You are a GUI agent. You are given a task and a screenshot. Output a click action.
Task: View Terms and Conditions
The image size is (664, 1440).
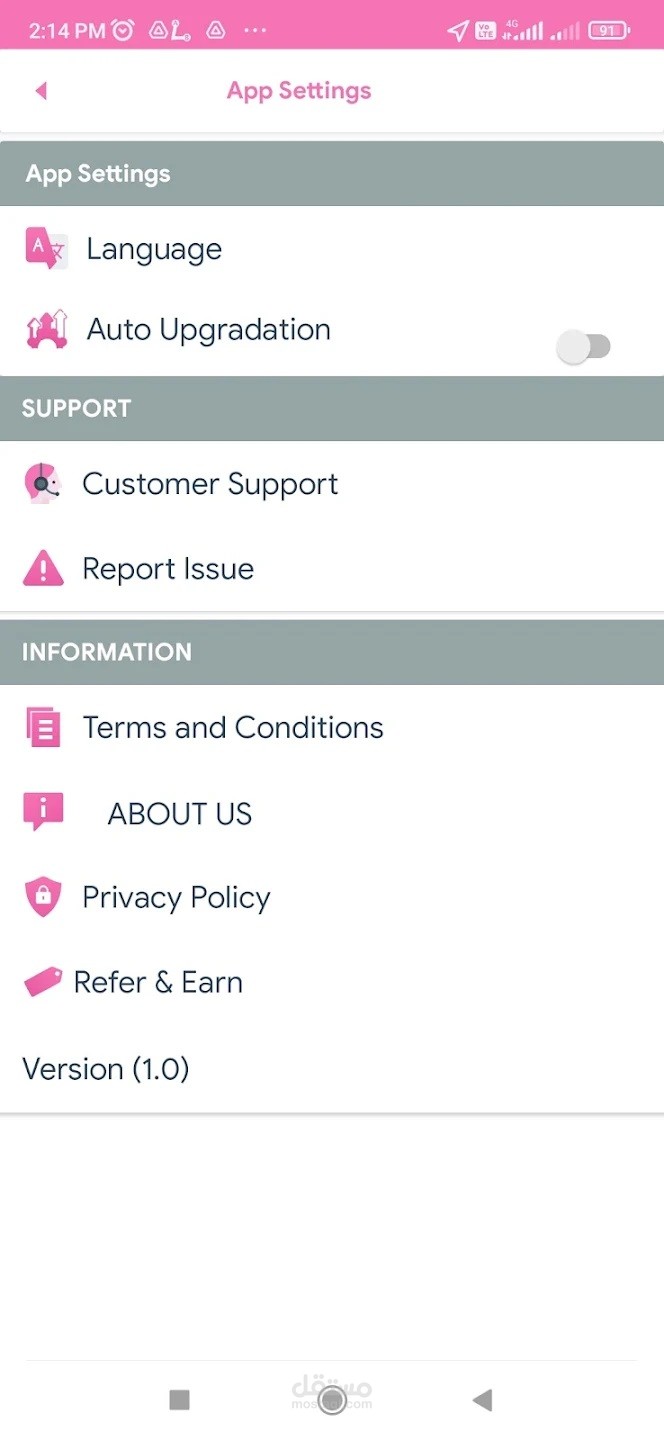point(232,727)
